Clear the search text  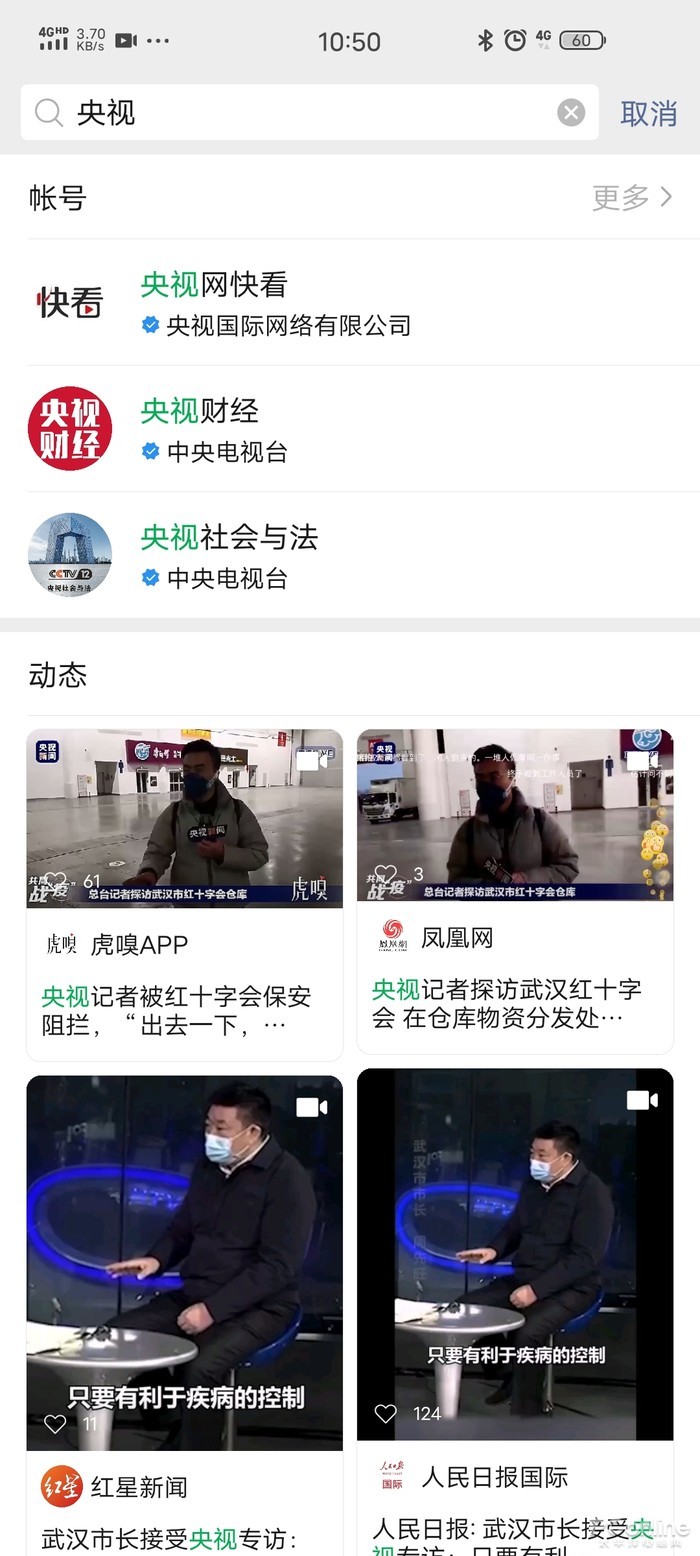pyautogui.click(x=571, y=113)
